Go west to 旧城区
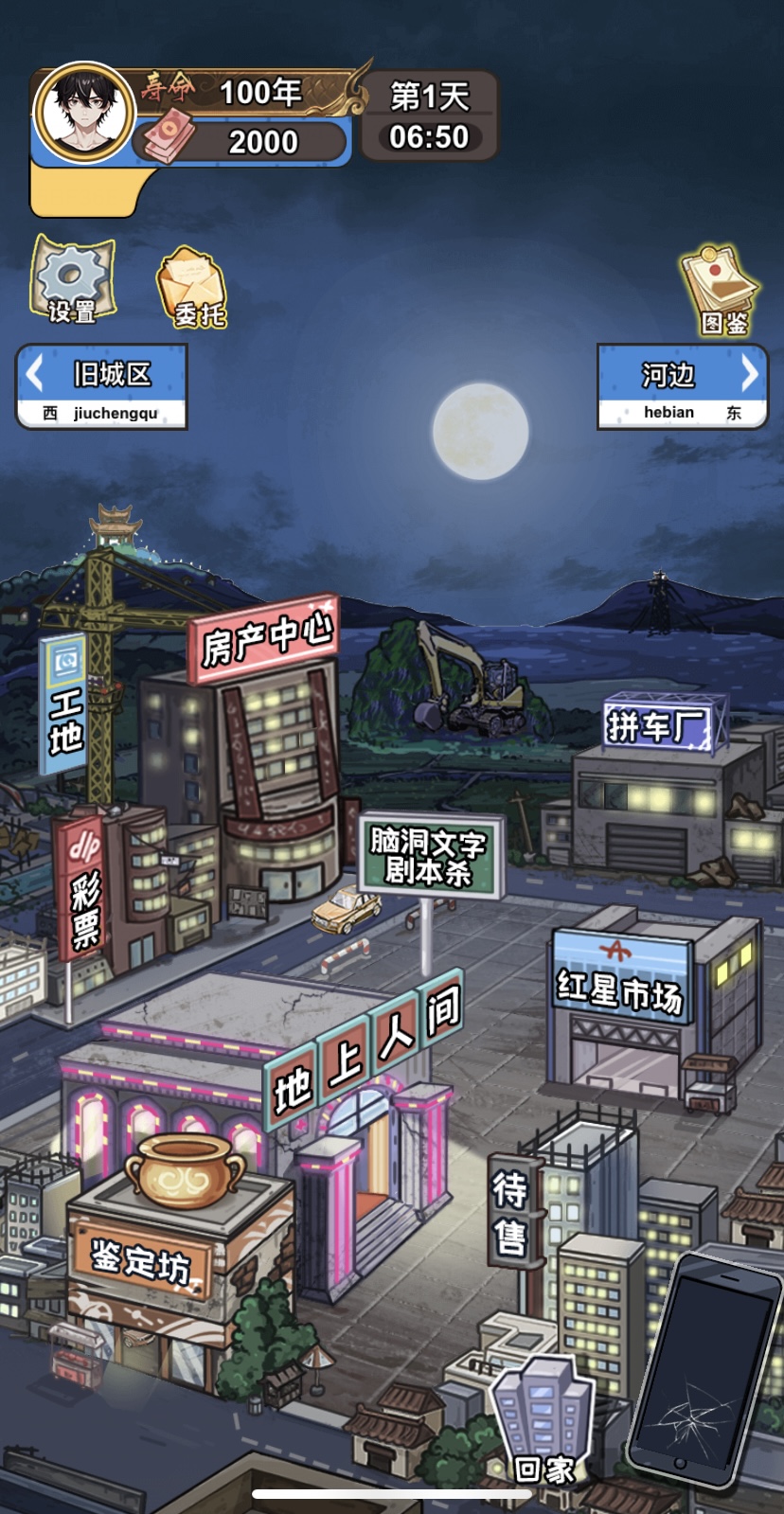Image resolution: width=784 pixels, height=1514 pixels. [101, 385]
